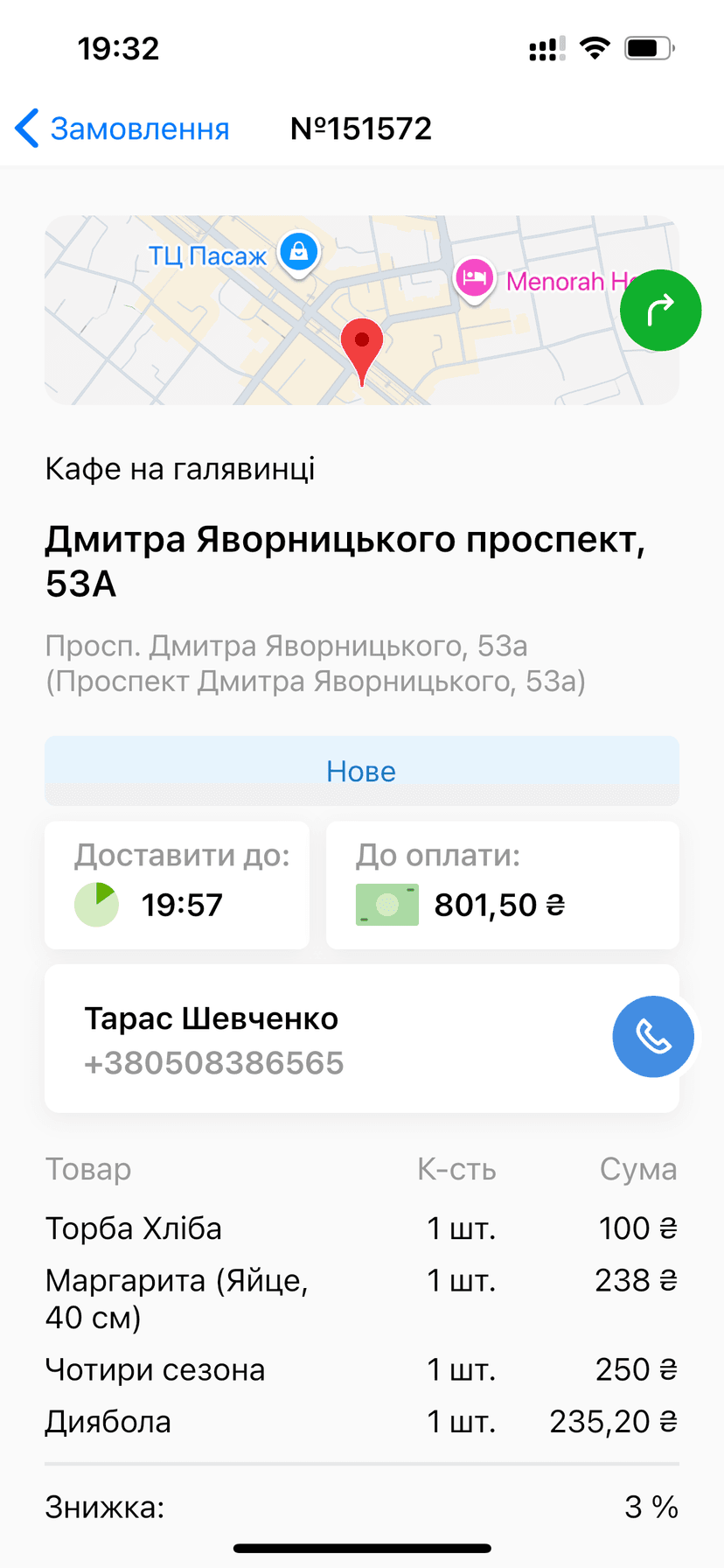Image resolution: width=724 pixels, height=1568 pixels.
Task: Open route directions with green arrow button
Action: [660, 311]
